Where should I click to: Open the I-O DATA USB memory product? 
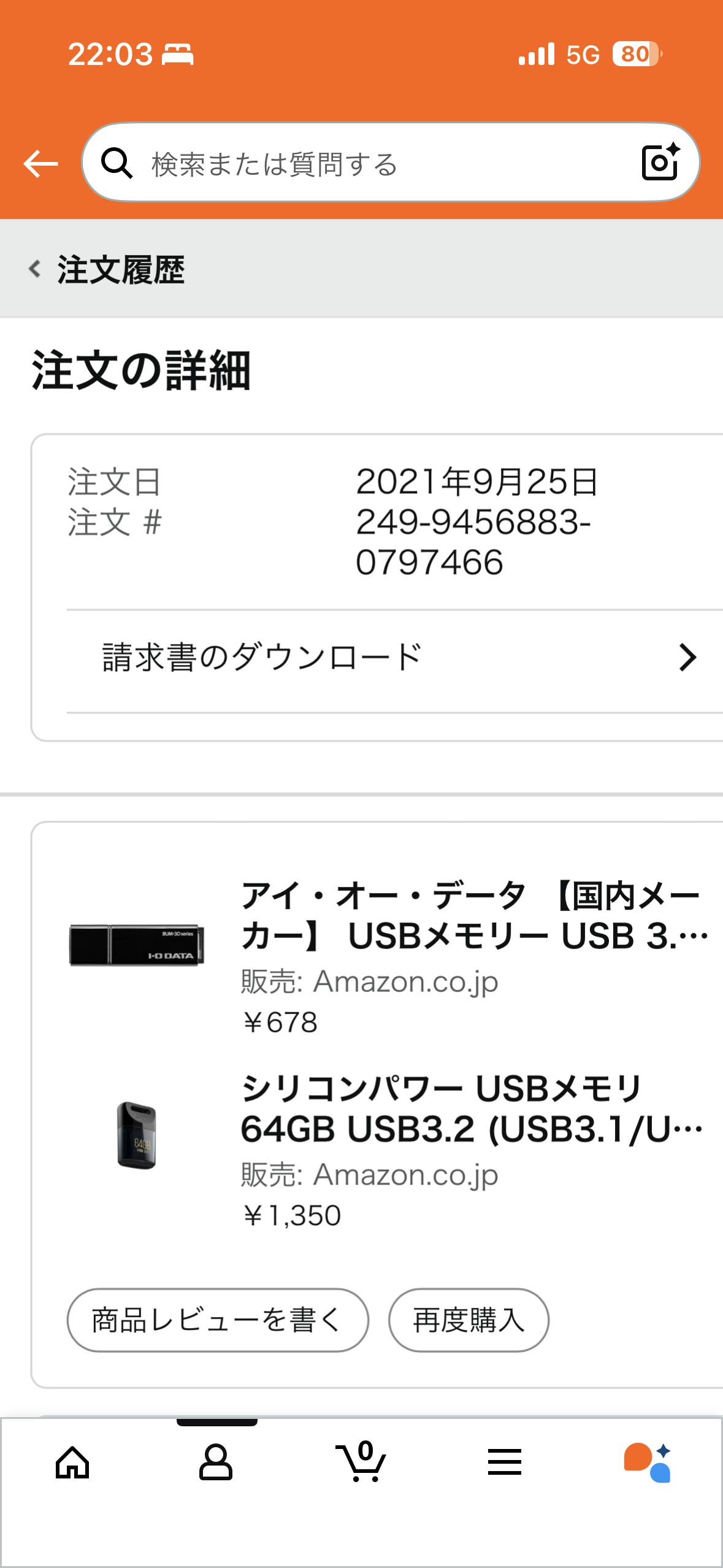coord(472,916)
